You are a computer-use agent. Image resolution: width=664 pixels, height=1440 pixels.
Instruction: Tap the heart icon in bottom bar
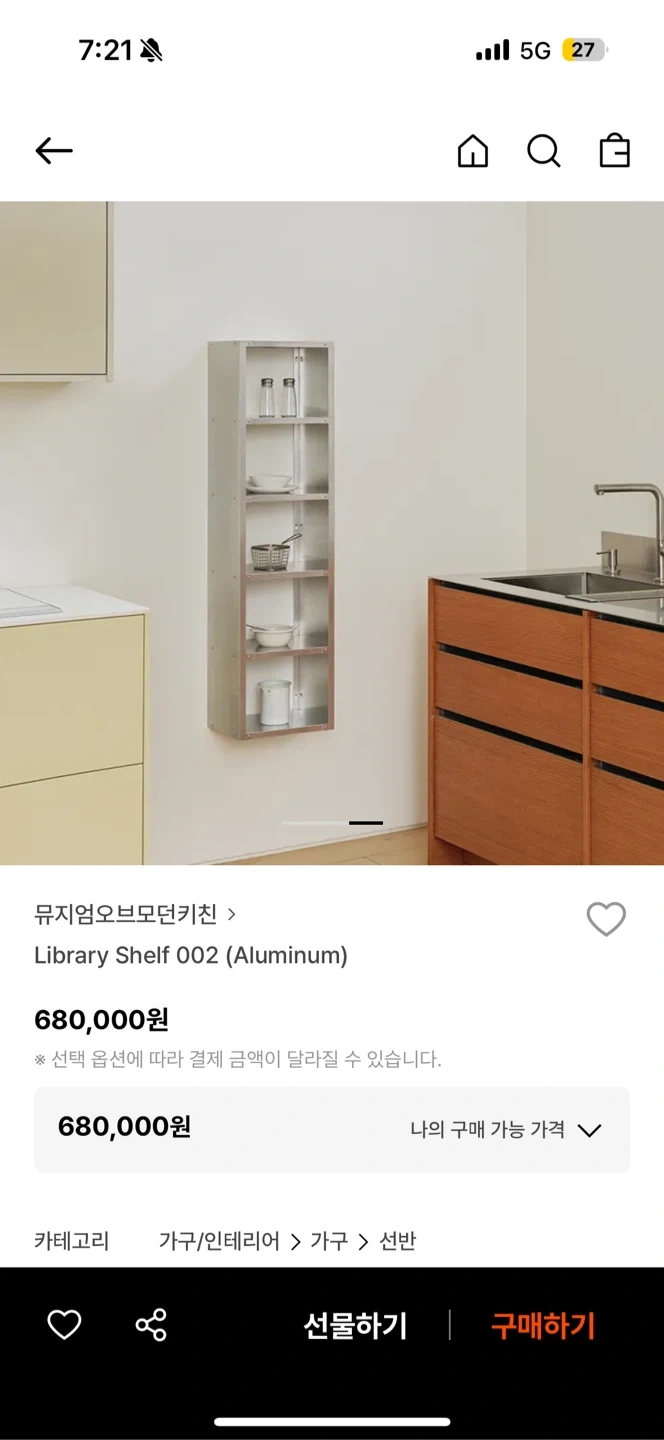pyautogui.click(x=64, y=1325)
